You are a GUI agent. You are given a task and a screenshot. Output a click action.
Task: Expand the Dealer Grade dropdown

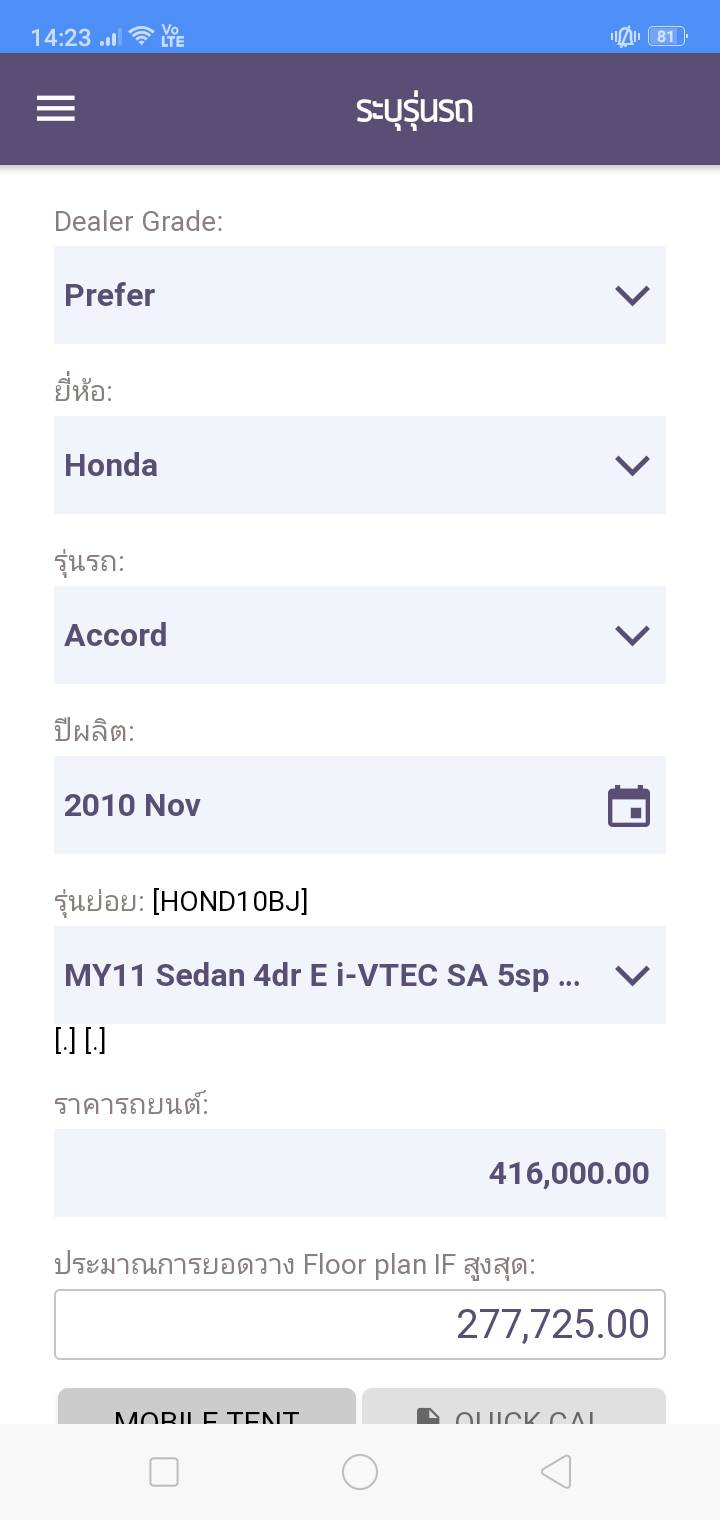point(359,295)
